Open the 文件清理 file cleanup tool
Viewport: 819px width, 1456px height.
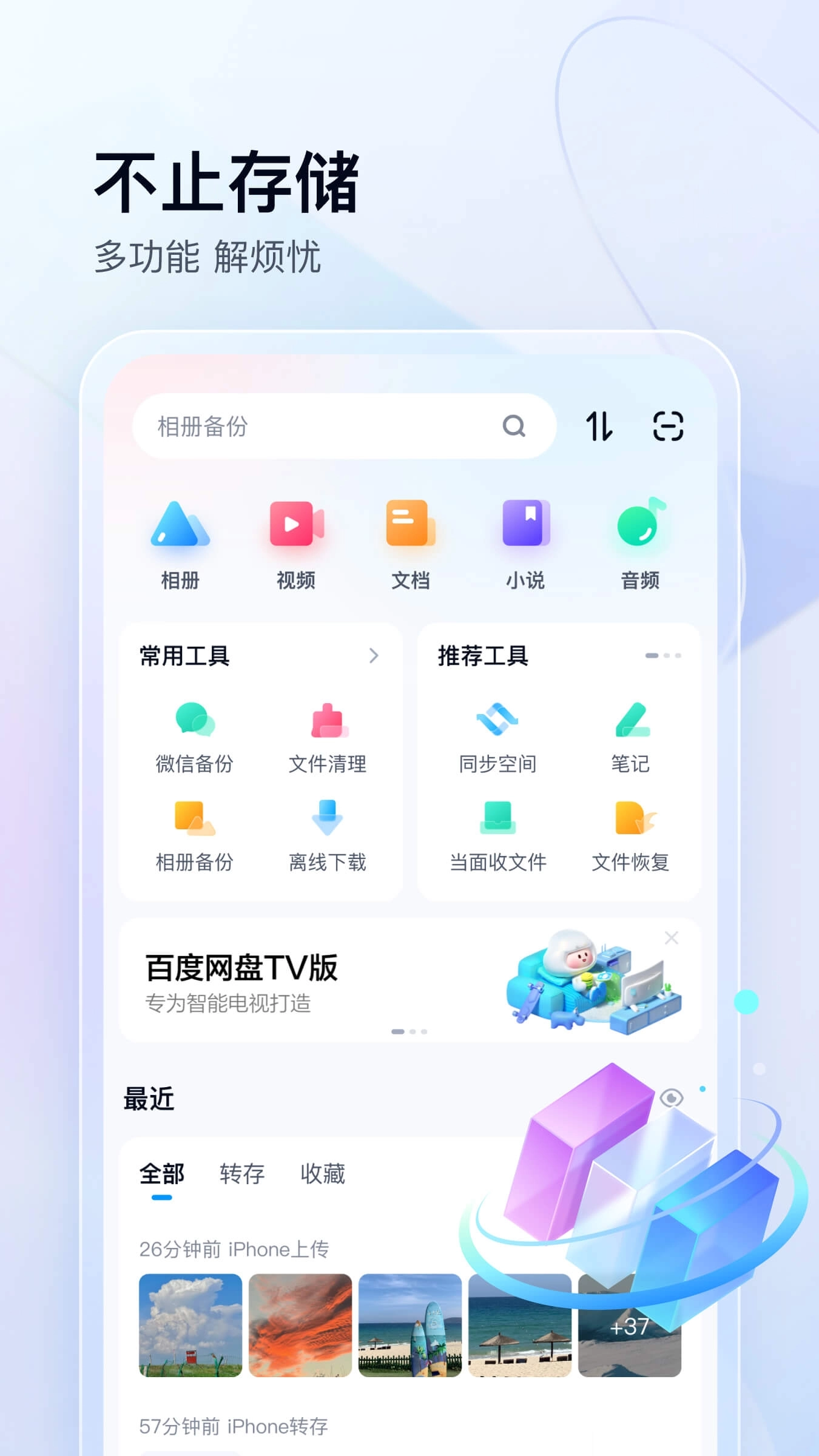click(328, 735)
